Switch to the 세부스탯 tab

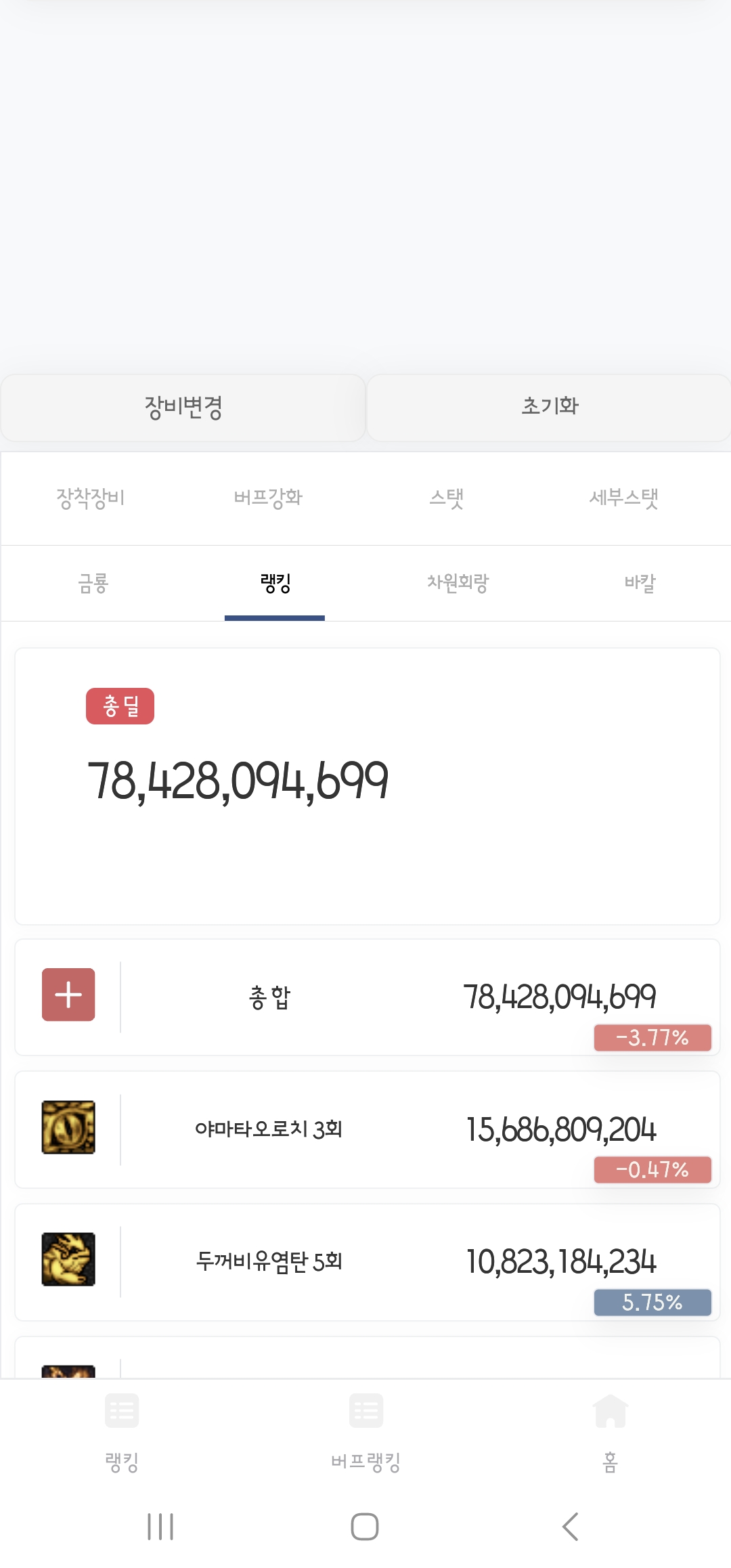623,498
